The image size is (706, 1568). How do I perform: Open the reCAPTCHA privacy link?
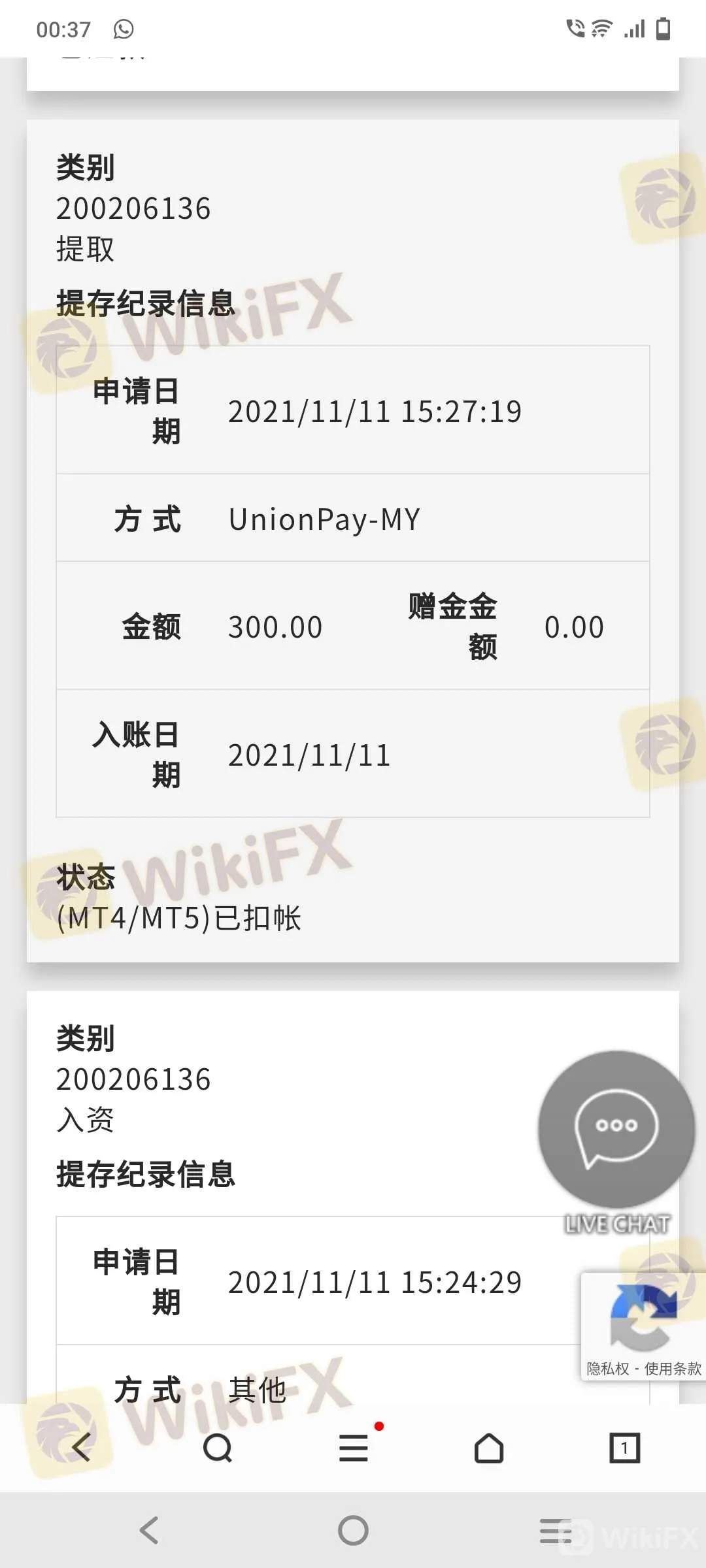607,1368
